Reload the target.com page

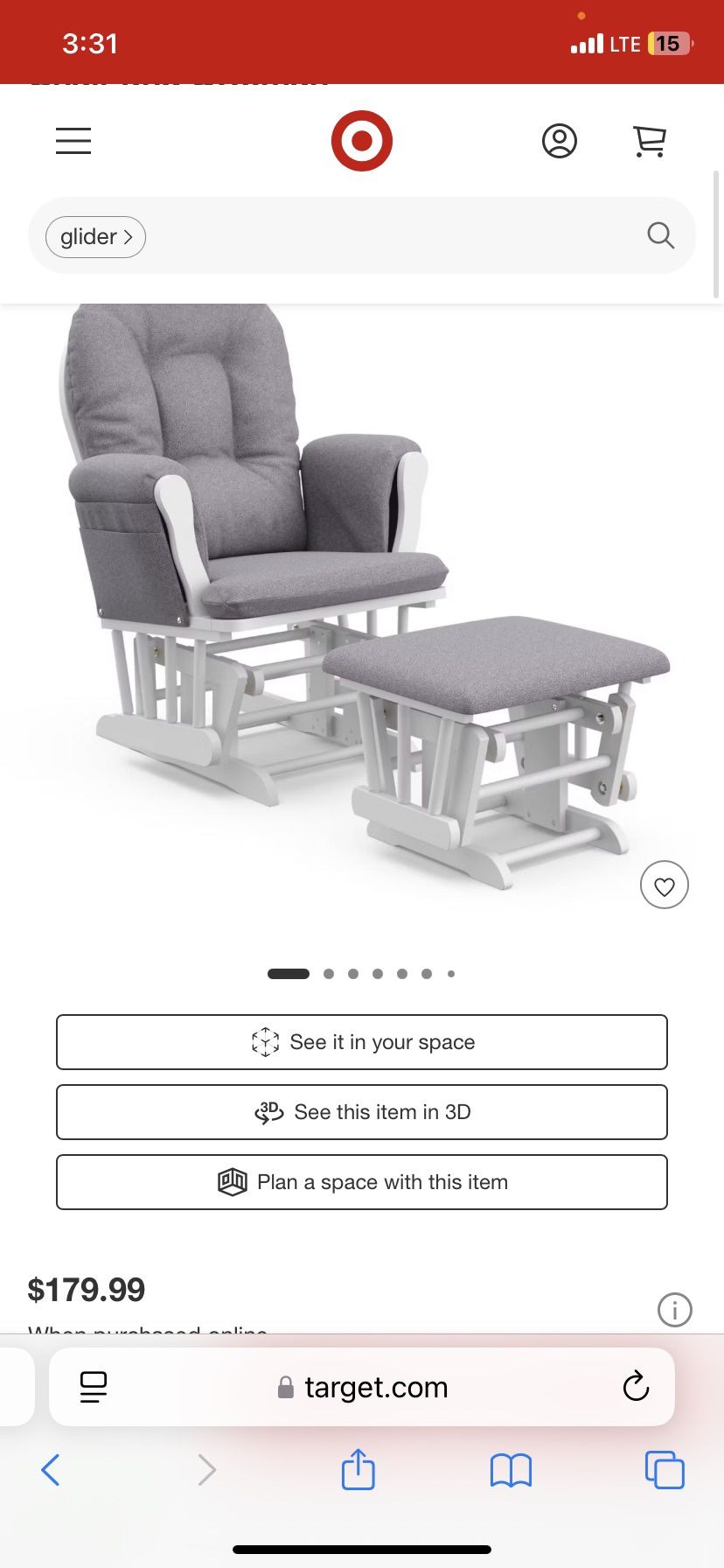636,1387
